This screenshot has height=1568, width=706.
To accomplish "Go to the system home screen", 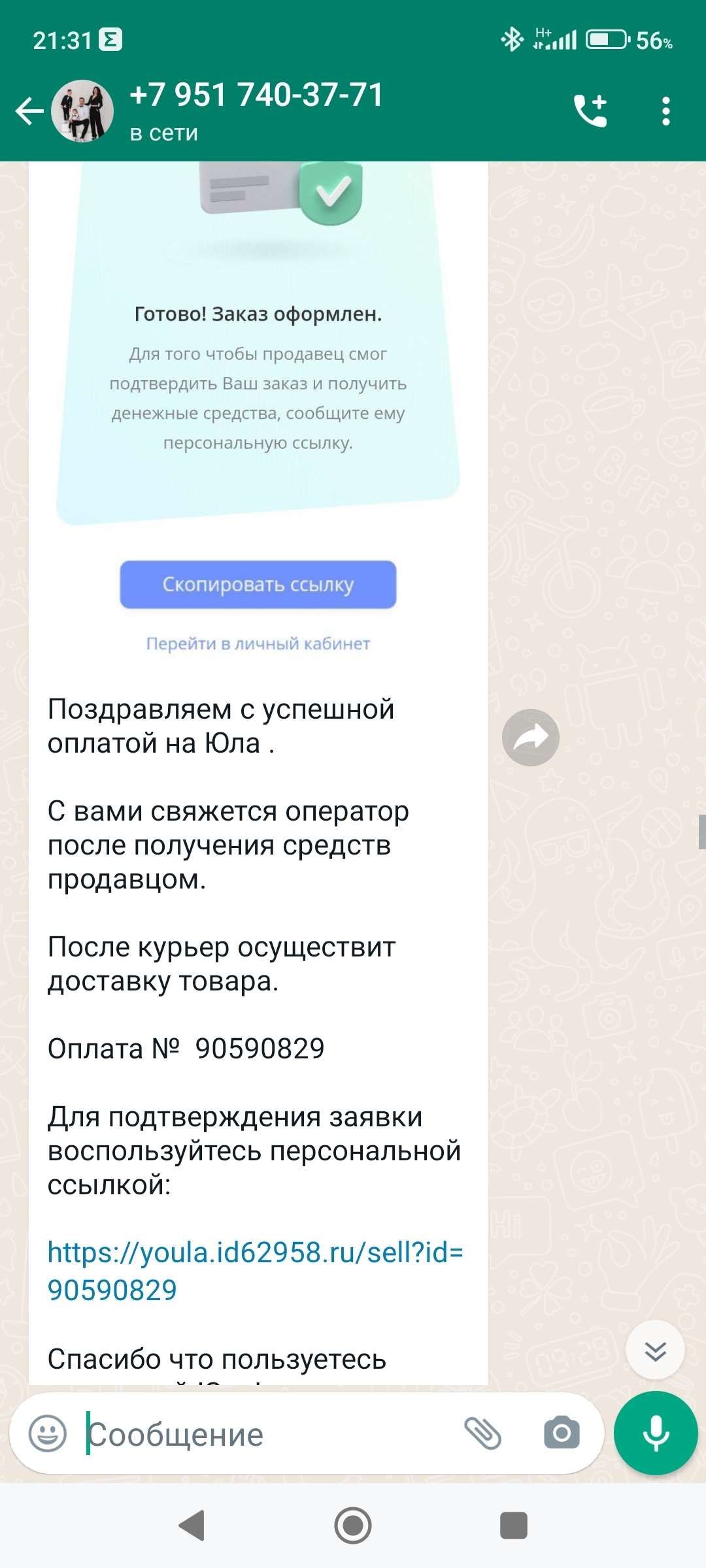I will (353, 1526).
